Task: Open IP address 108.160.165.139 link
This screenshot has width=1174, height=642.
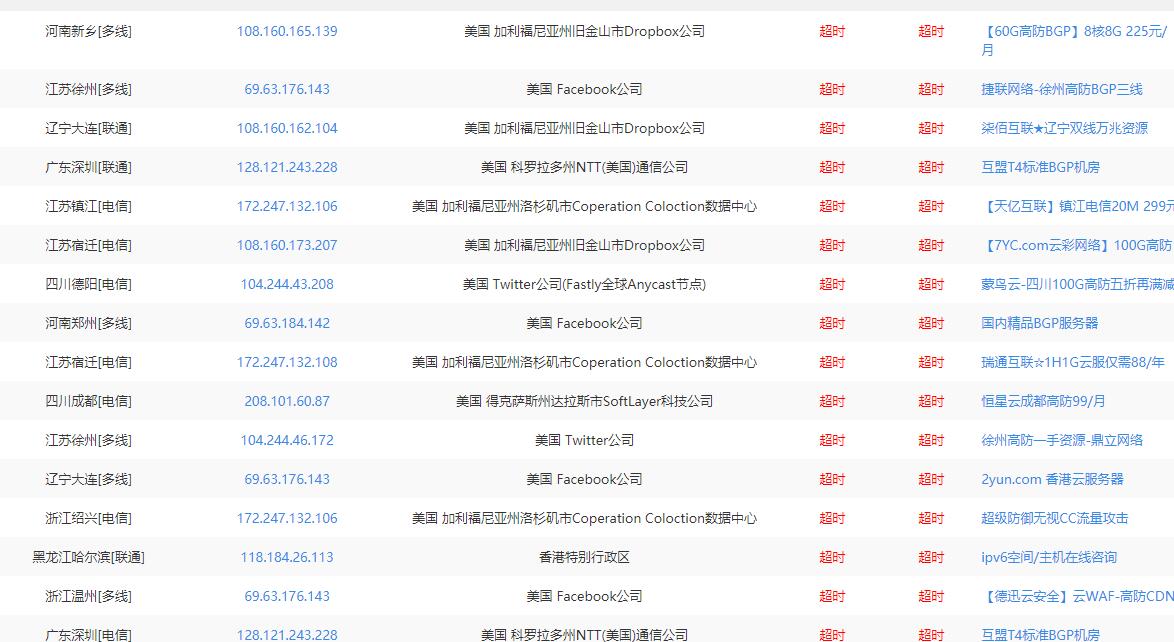Action: pos(287,31)
